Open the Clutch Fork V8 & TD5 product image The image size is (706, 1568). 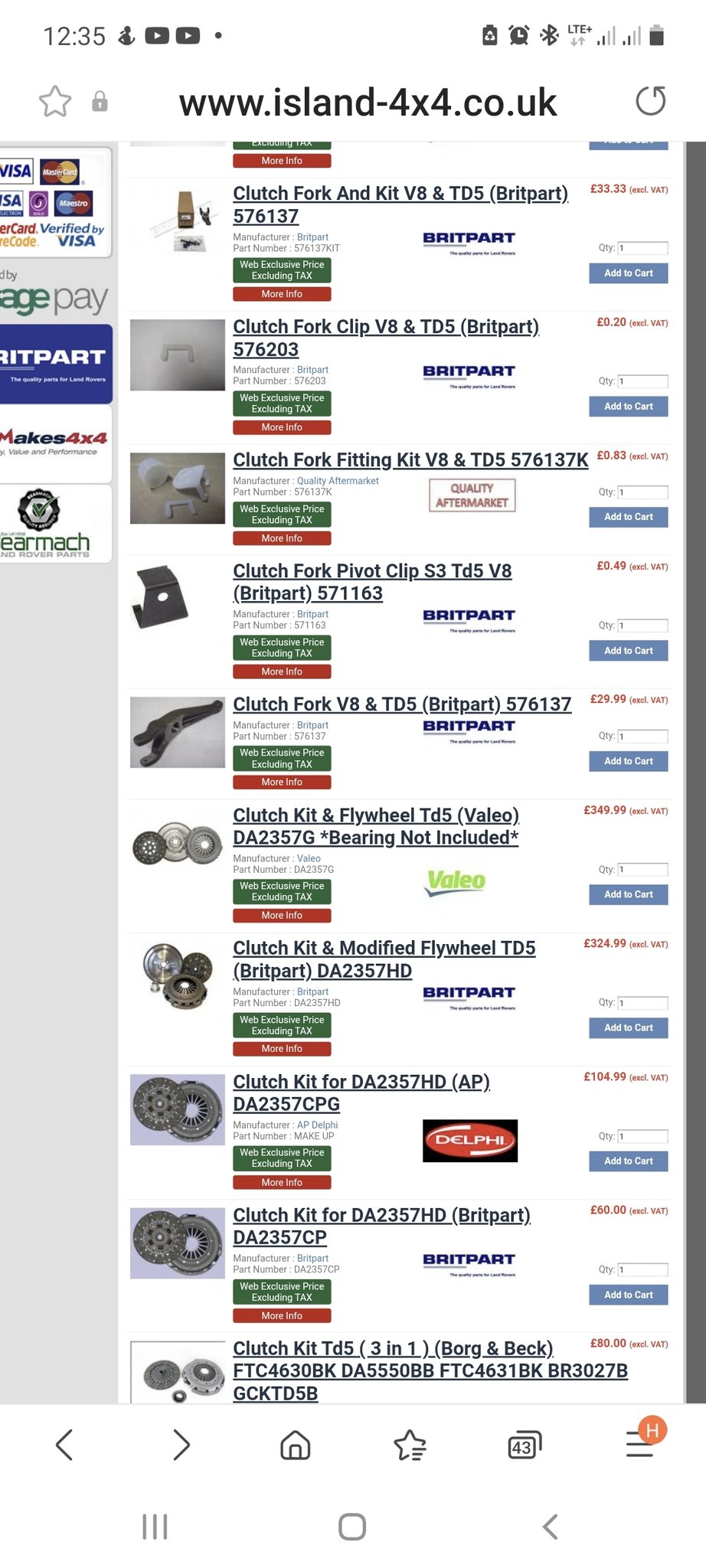(178, 732)
